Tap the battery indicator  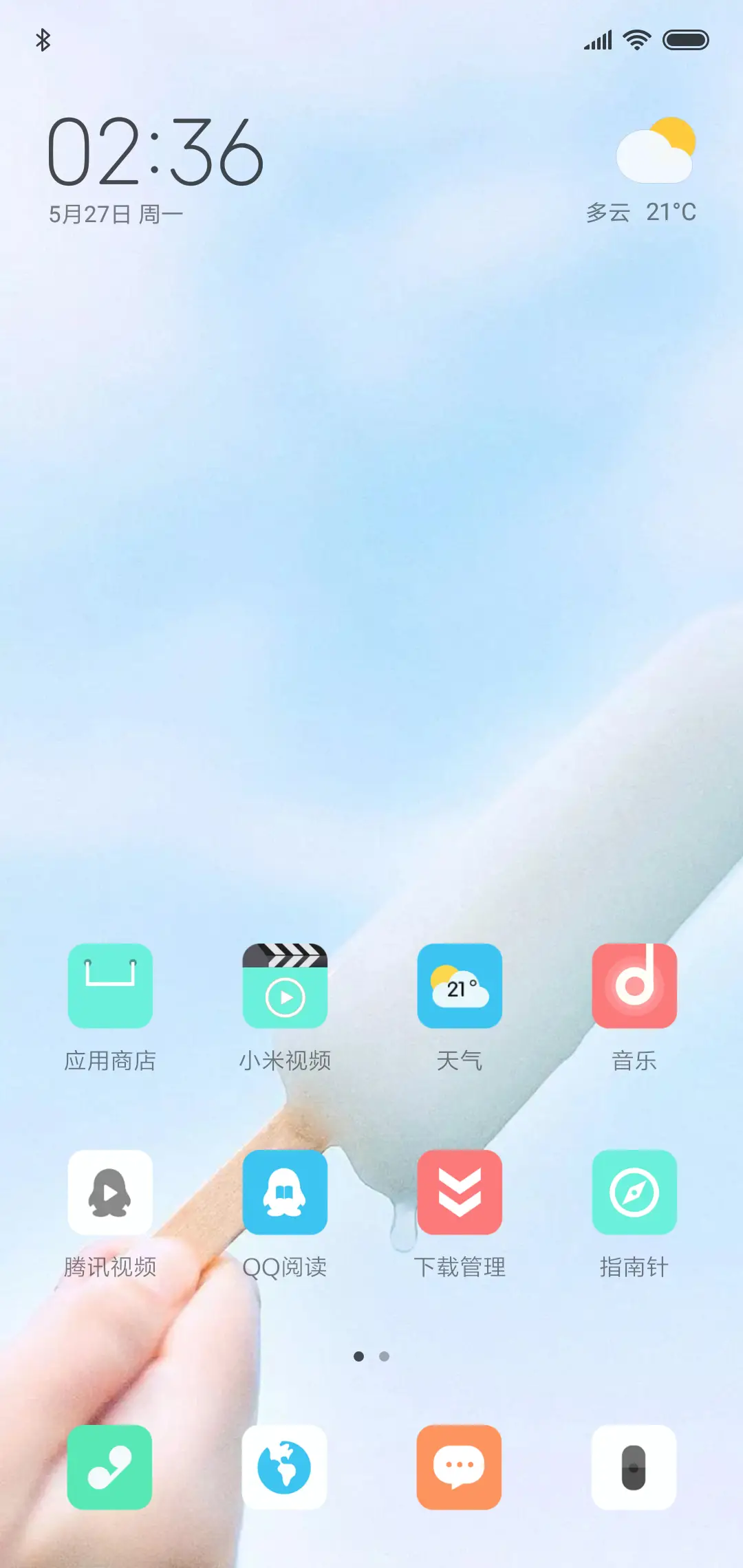[x=685, y=39]
